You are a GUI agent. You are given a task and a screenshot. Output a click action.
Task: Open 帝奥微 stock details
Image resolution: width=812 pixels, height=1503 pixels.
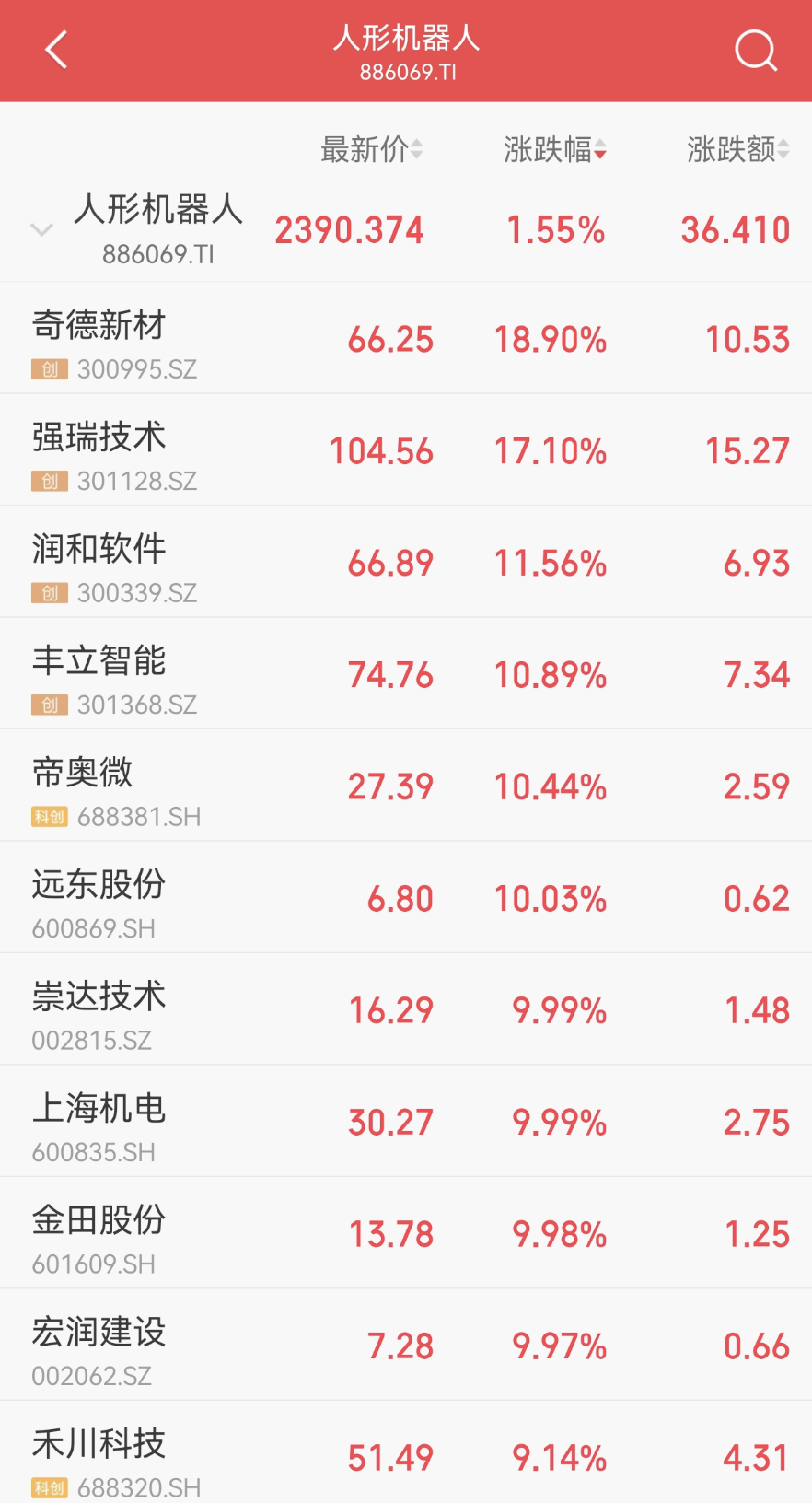(406, 786)
